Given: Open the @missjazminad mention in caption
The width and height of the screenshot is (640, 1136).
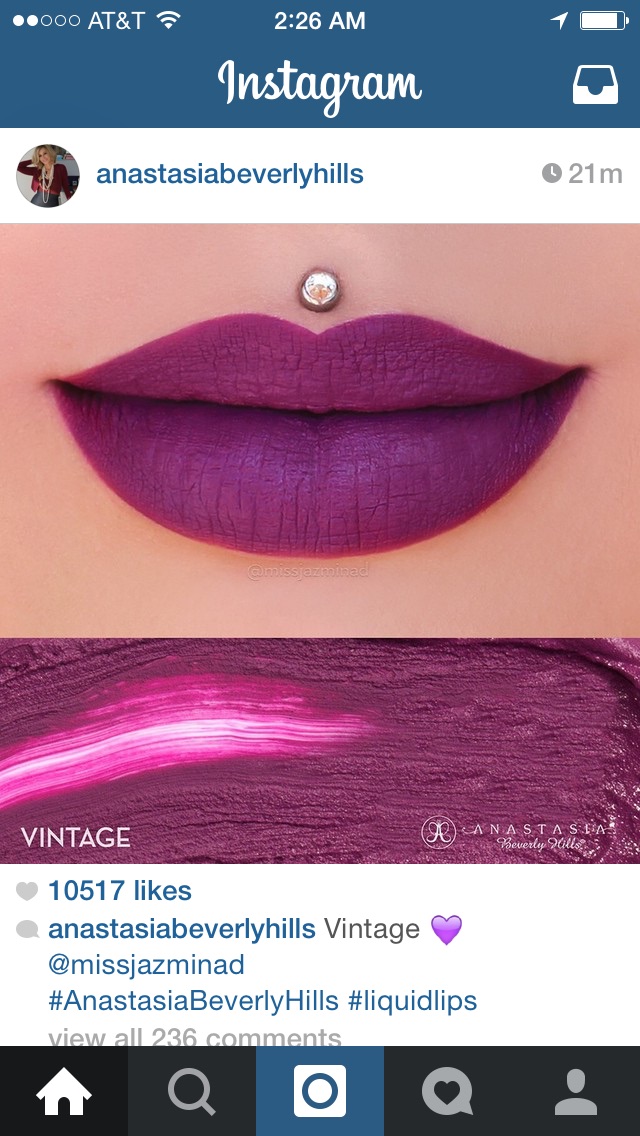Looking at the screenshot, I should click(x=146, y=965).
